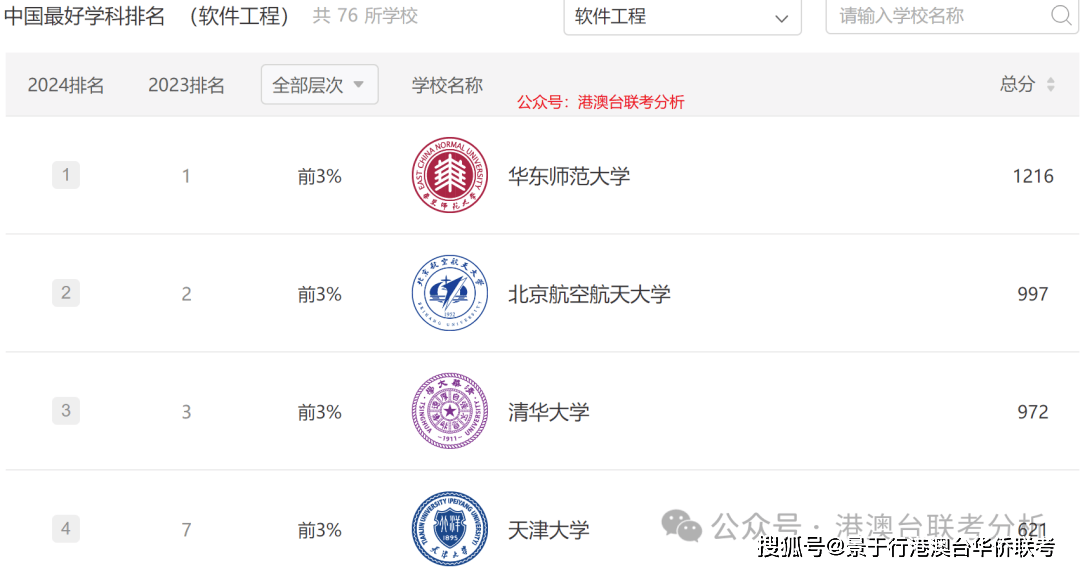
Task: Open the 全部层次 filter dropdown
Action: tap(319, 85)
